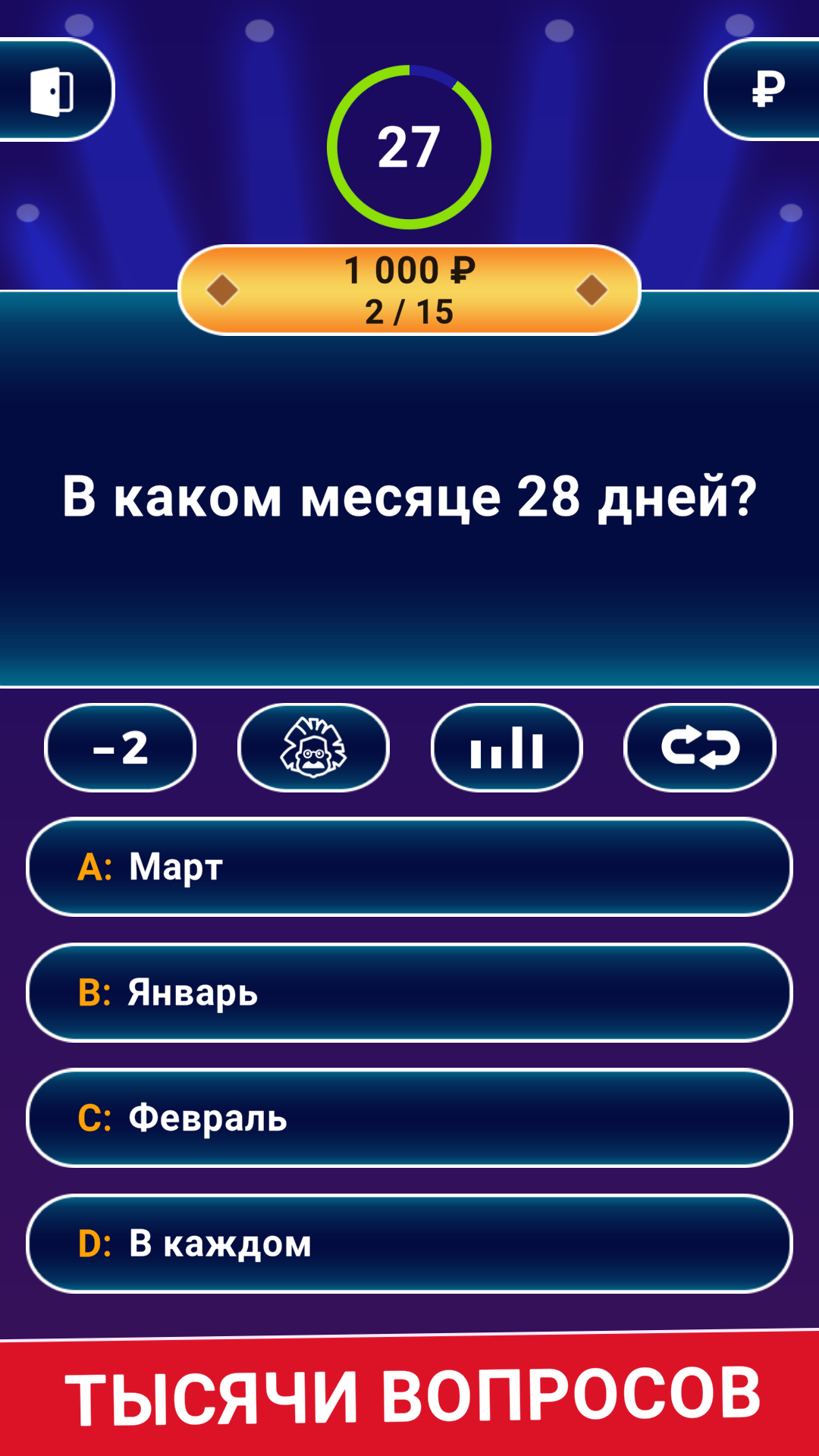The image size is (819, 1456).
Task: Open the ruble prize ladder button
Action: (764, 89)
